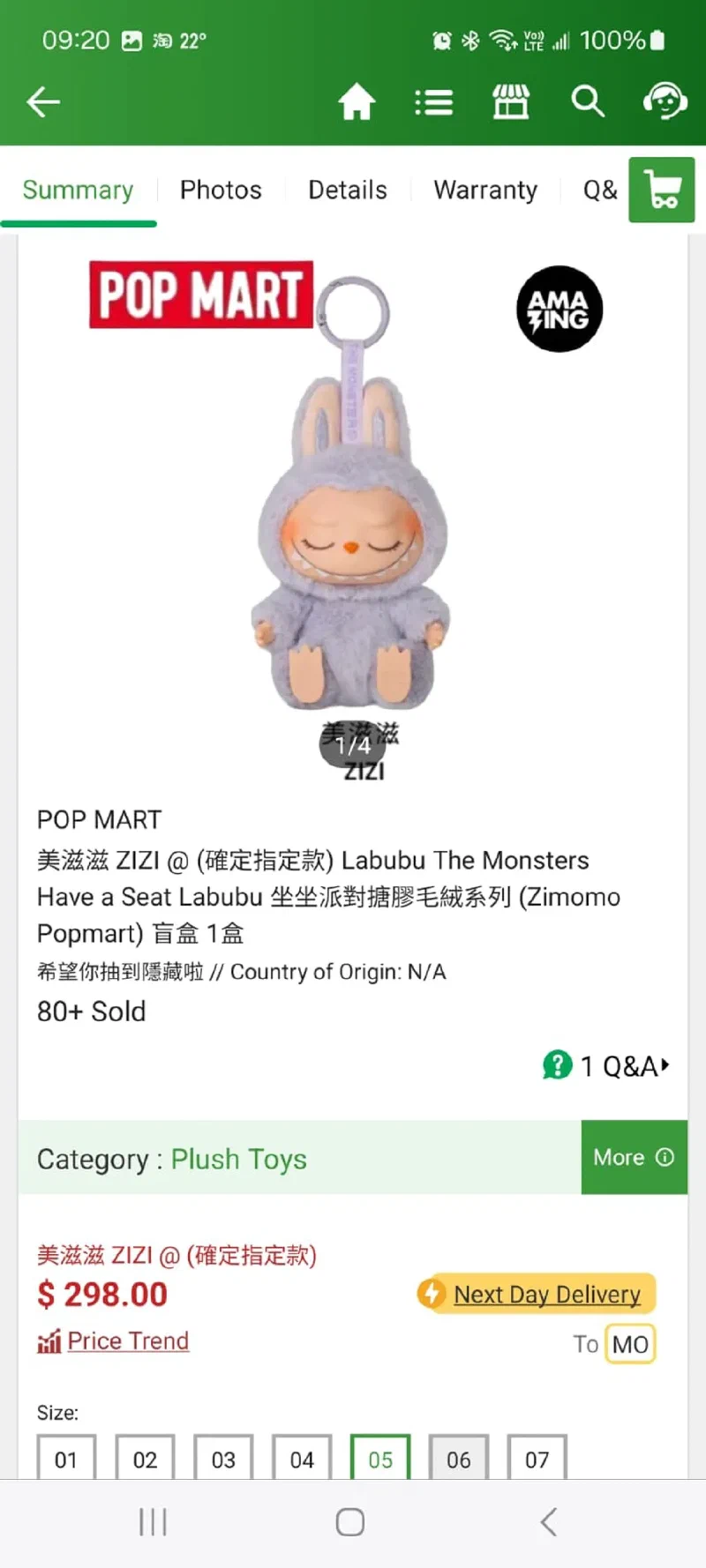This screenshot has width=706, height=1568.
Task: Open the Warranty tab
Action: click(x=485, y=190)
